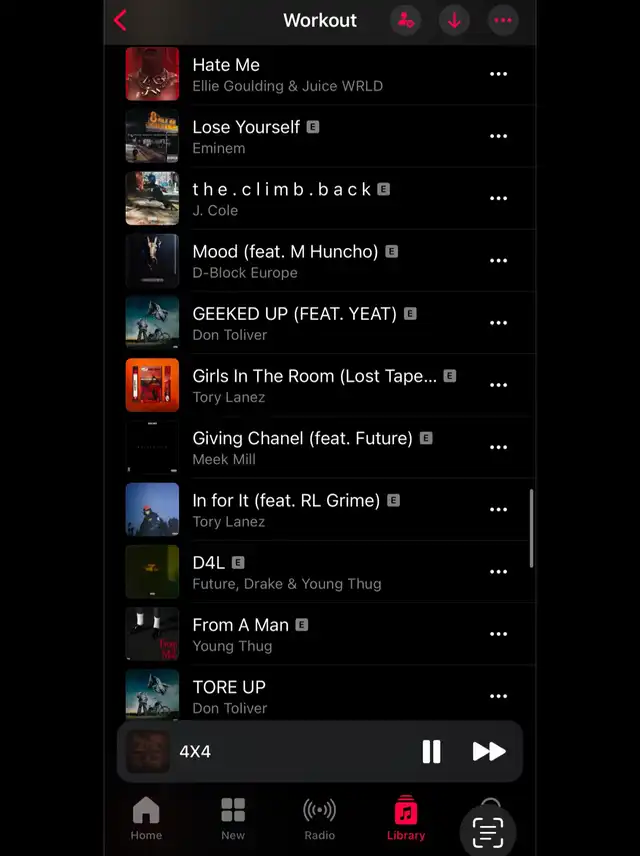
Task: Switch to the Radio tab
Action: pos(319,818)
